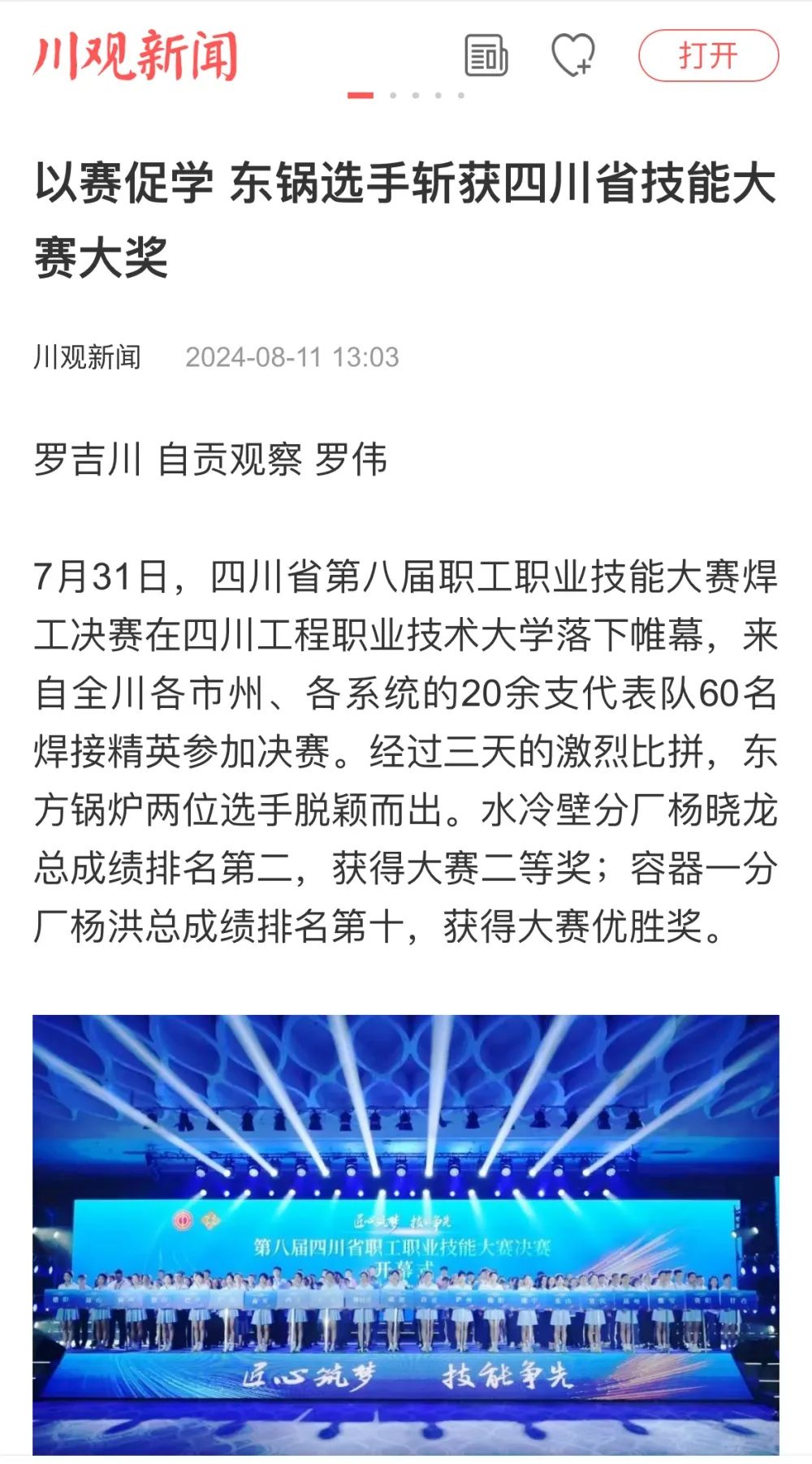Tap the 打开 button to open app
This screenshot has height=1464, width=812.
pyautogui.click(x=708, y=56)
